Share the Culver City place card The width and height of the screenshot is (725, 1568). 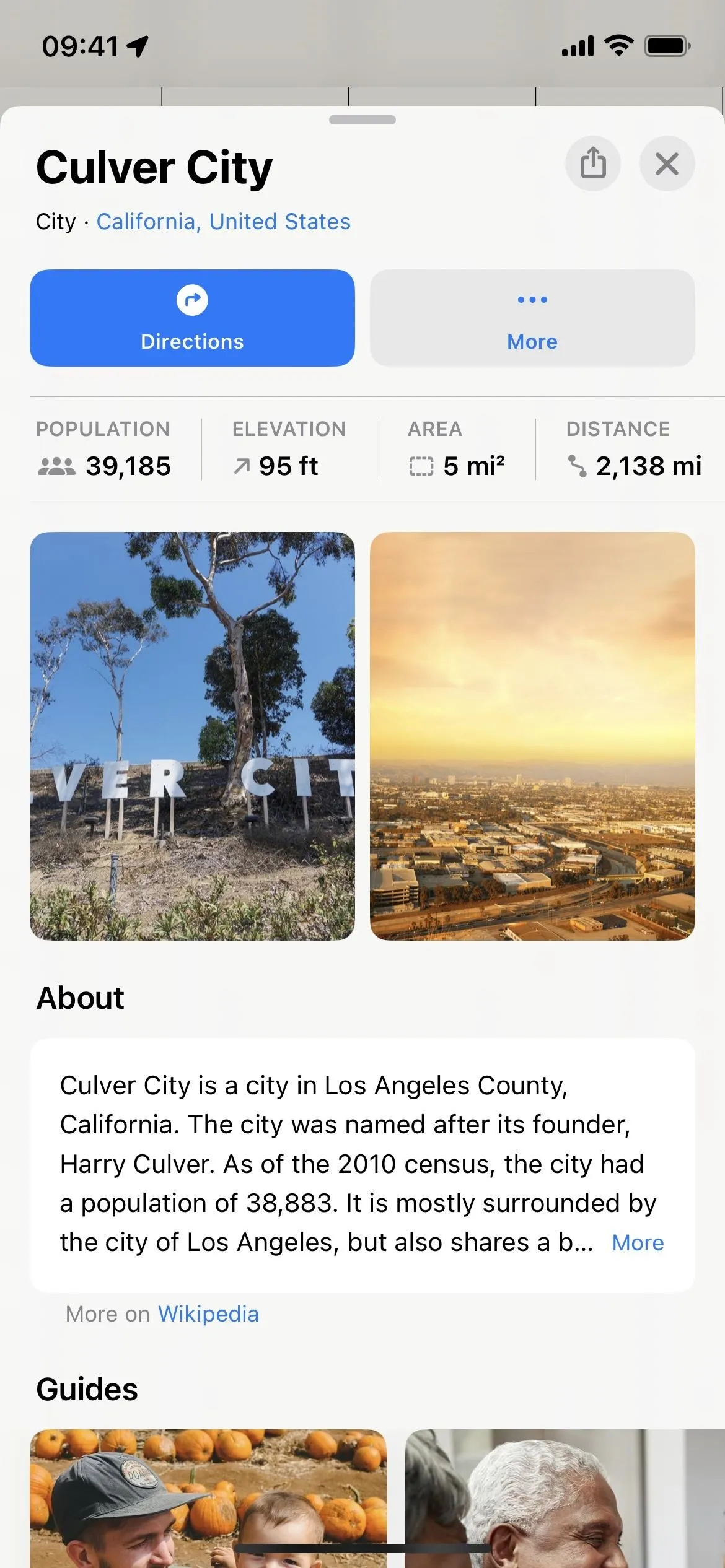(592, 163)
